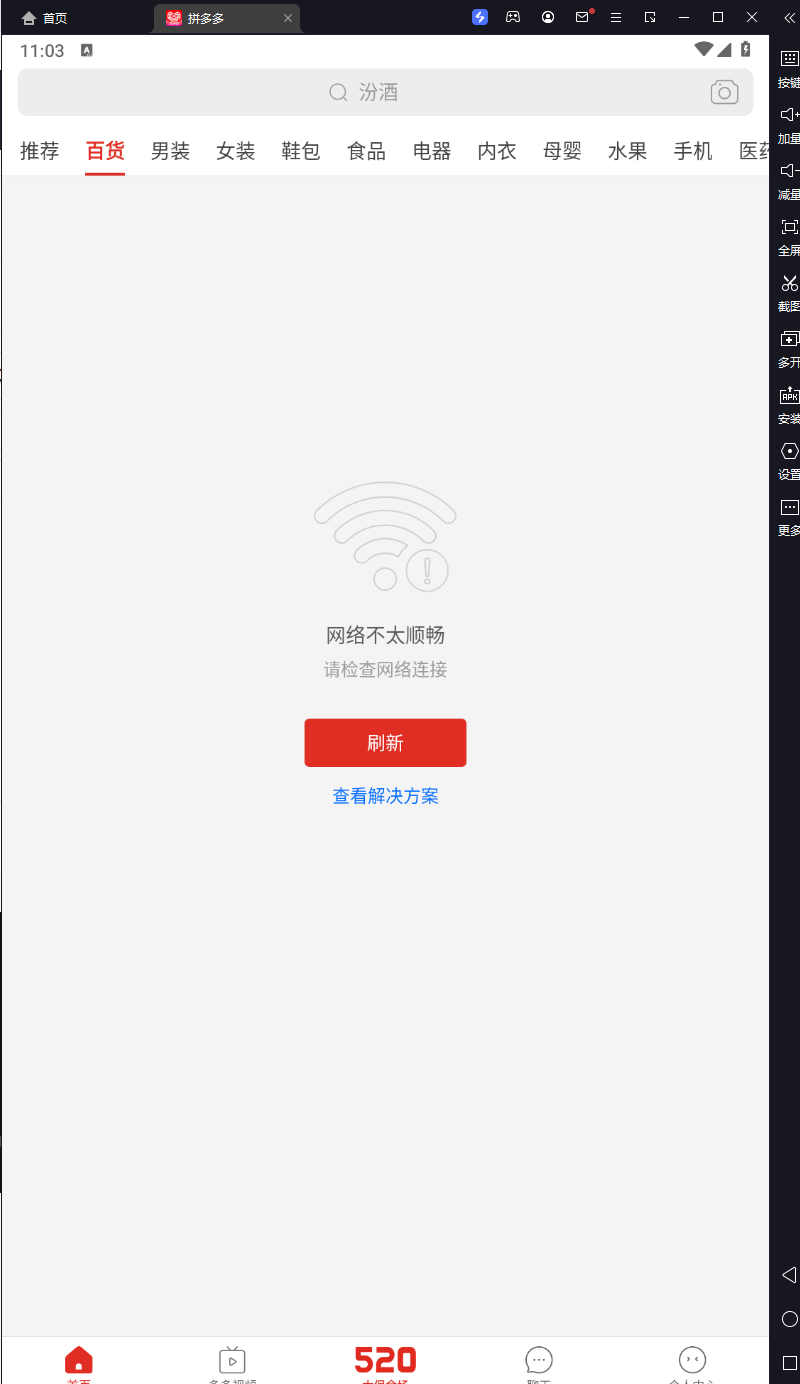800x1384 pixels.
Task: Go to the 个人中心 bottom tab
Action: (x=692, y=1362)
